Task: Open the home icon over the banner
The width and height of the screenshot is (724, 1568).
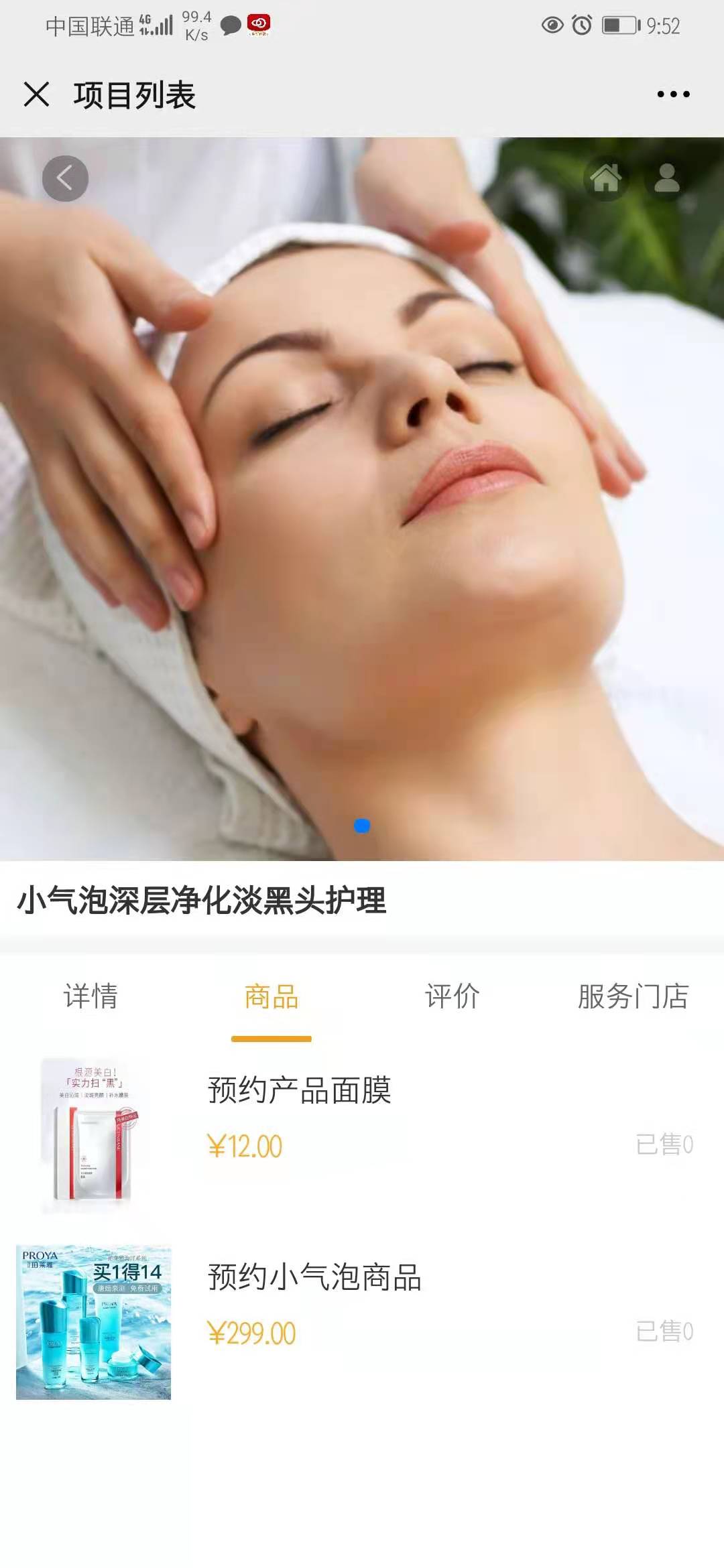Action: point(606,178)
